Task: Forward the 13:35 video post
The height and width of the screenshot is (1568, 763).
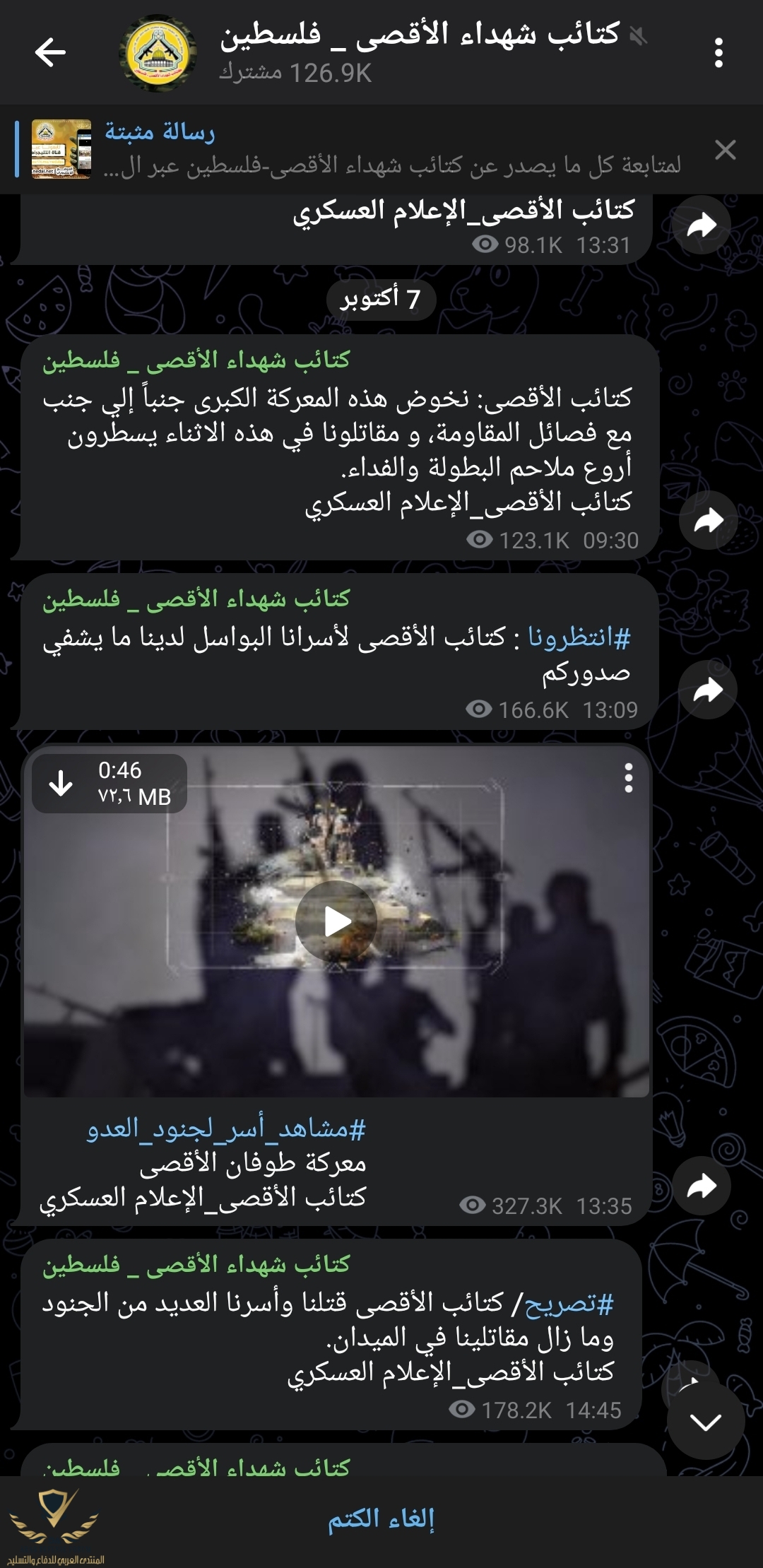Action: [x=701, y=1186]
